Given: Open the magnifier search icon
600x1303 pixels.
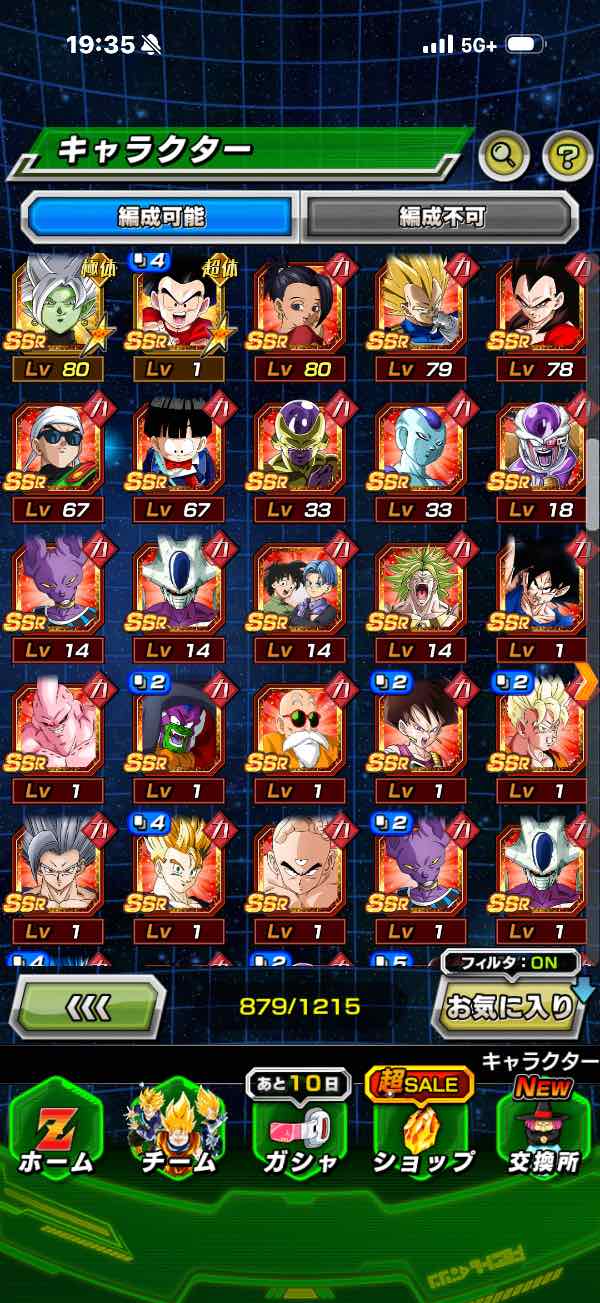Looking at the screenshot, I should coord(504,154).
